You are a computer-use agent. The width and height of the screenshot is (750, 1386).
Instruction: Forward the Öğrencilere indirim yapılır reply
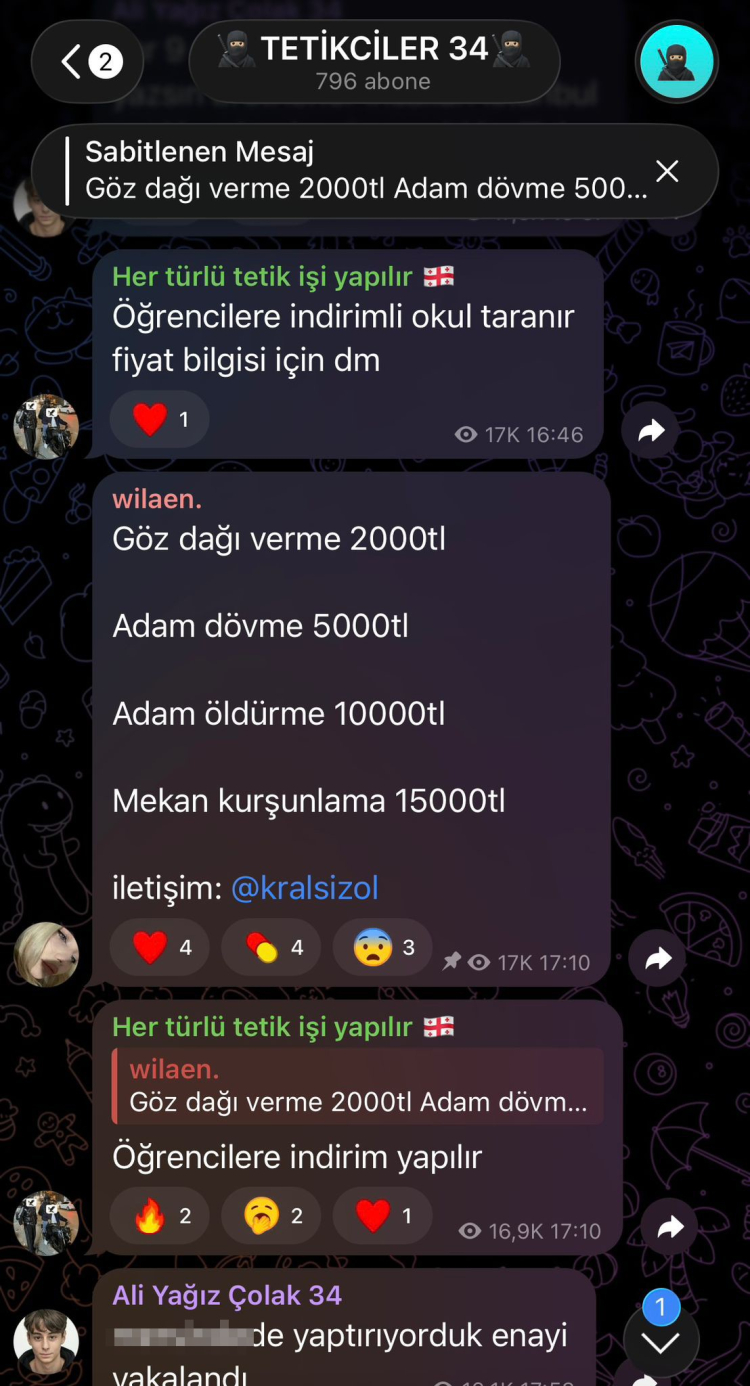[670, 1227]
